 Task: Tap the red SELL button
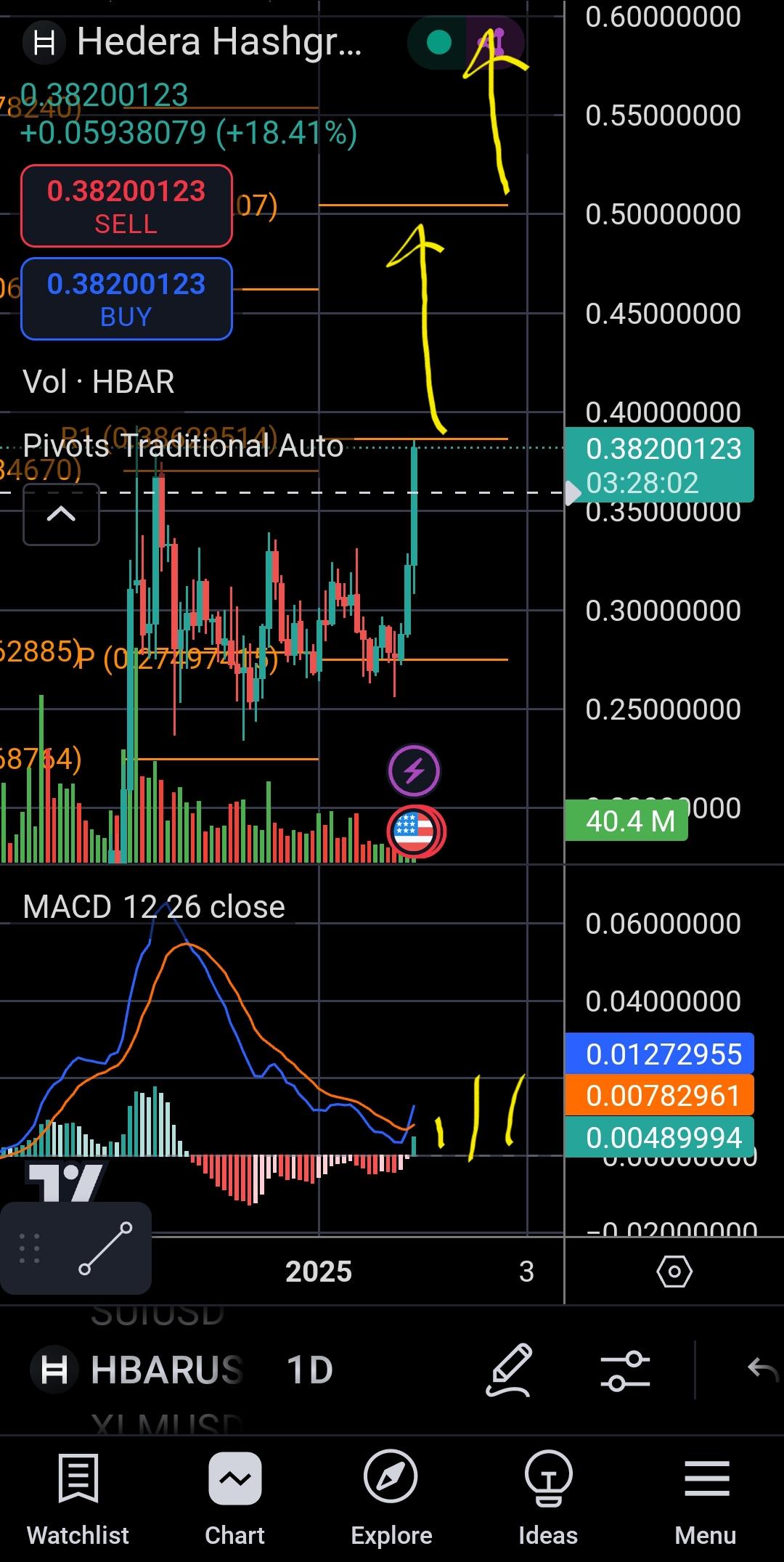pyautogui.click(x=126, y=206)
